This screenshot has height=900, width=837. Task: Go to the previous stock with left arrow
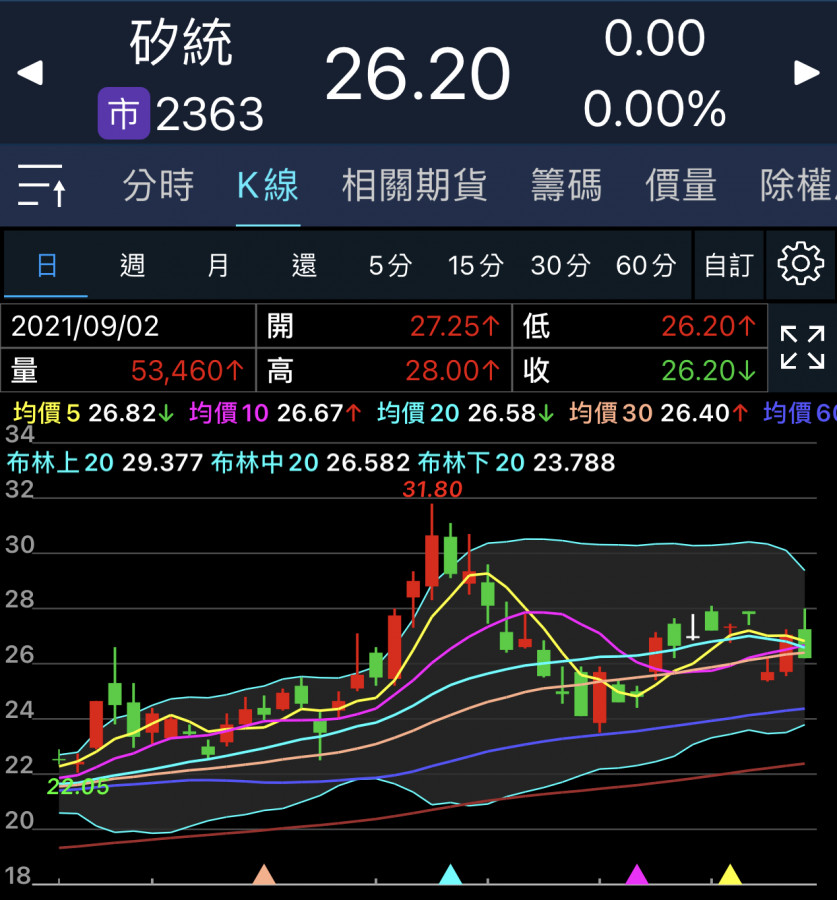click(30, 73)
